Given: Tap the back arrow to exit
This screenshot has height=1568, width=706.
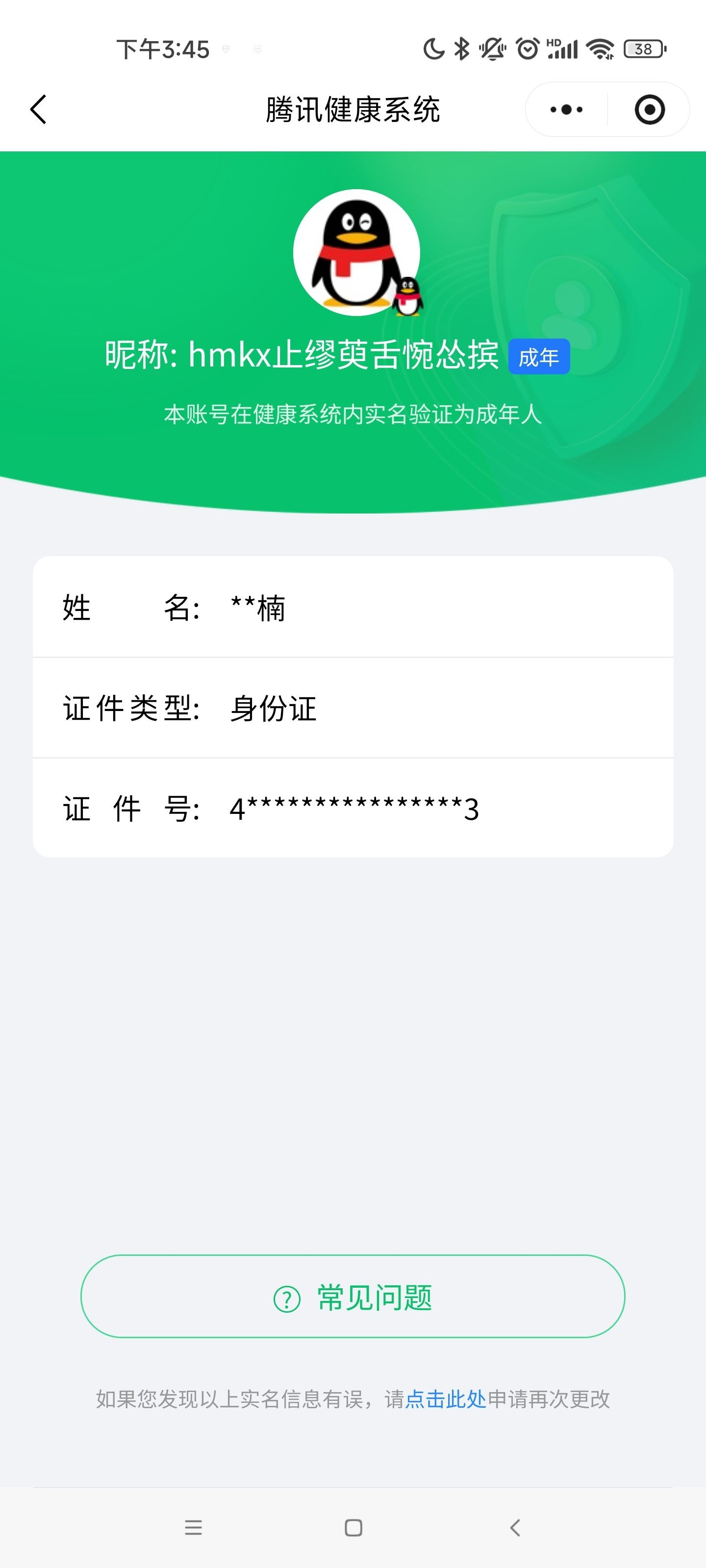Looking at the screenshot, I should [38, 108].
